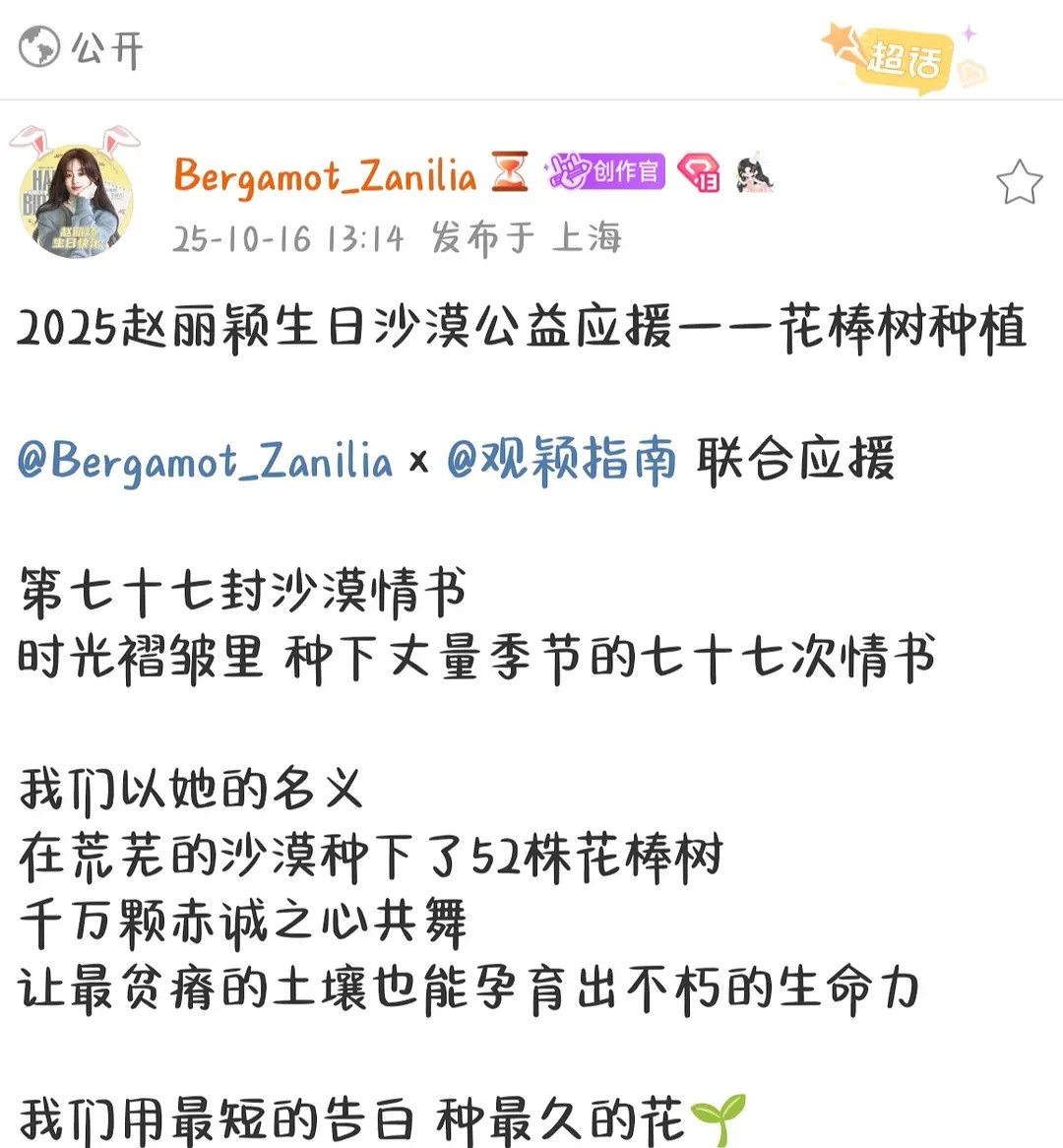Open the Bergamot_Zanilia username at post header
The image size is (1063, 1148).
click(325, 177)
